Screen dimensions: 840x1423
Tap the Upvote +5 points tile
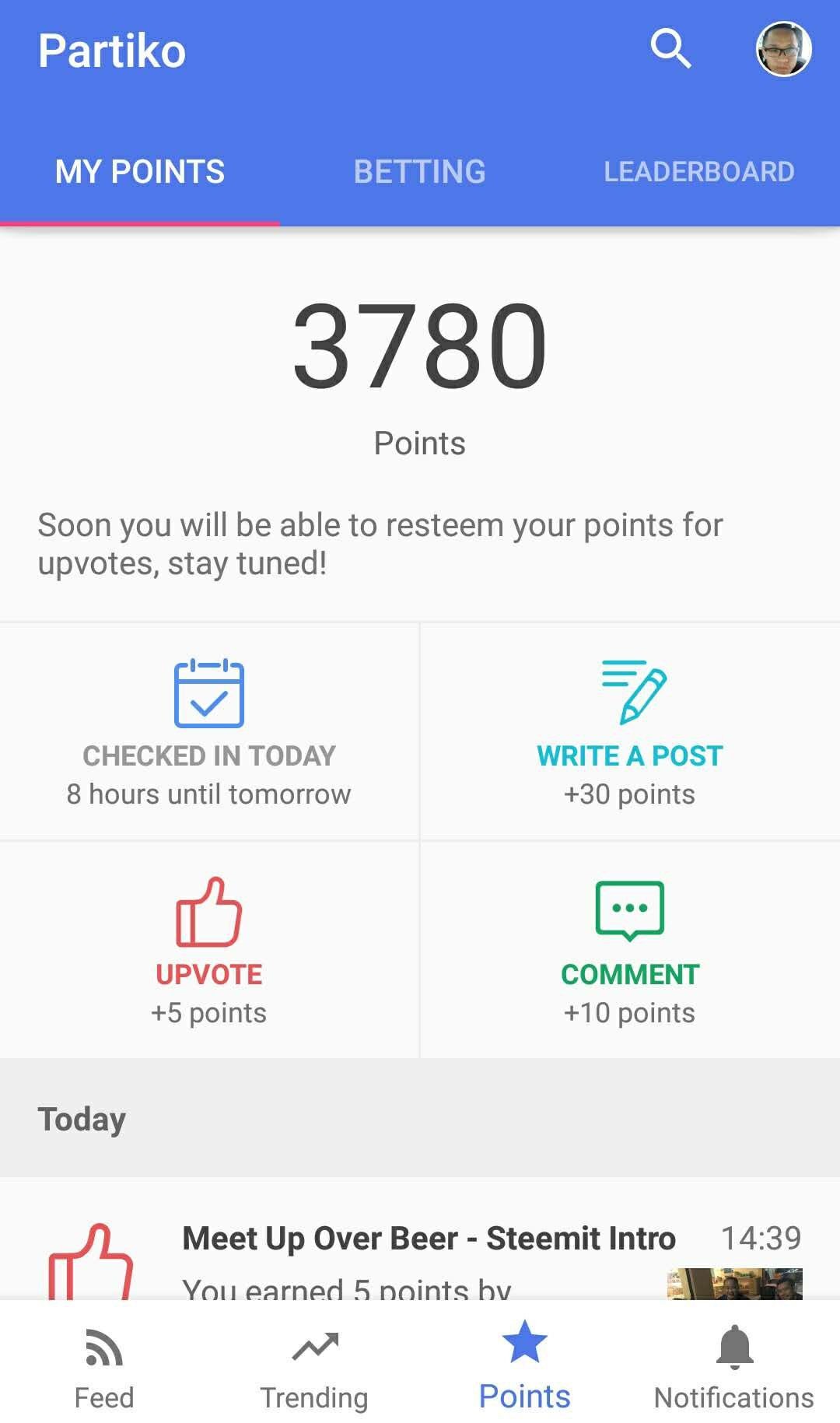[x=209, y=950]
